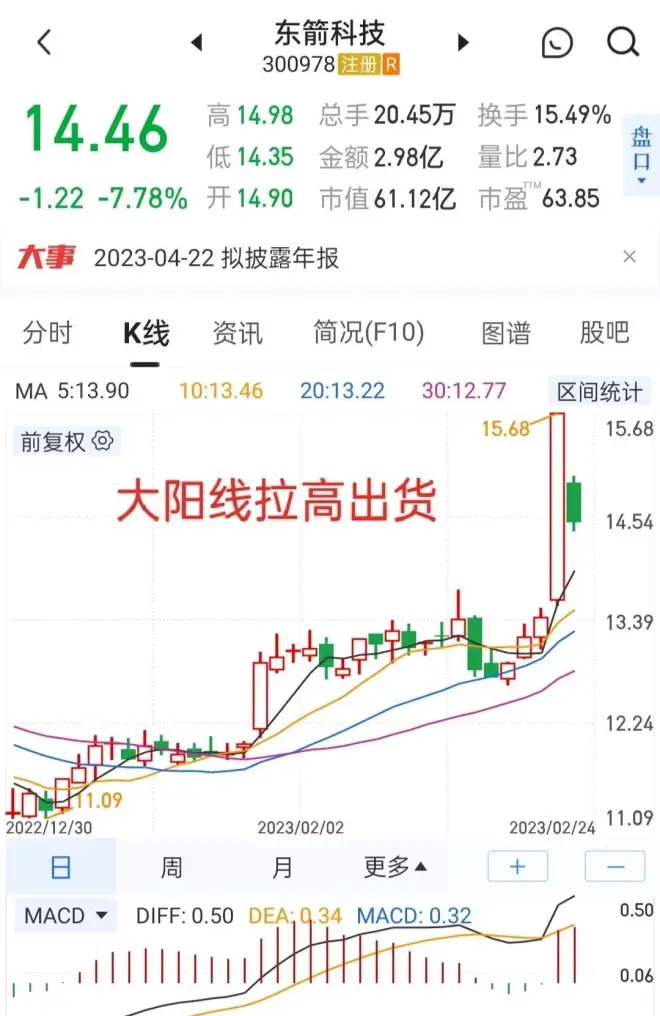This screenshot has width=660, height=1016.
Task: Select the 月 monthly period
Action: 283,867
